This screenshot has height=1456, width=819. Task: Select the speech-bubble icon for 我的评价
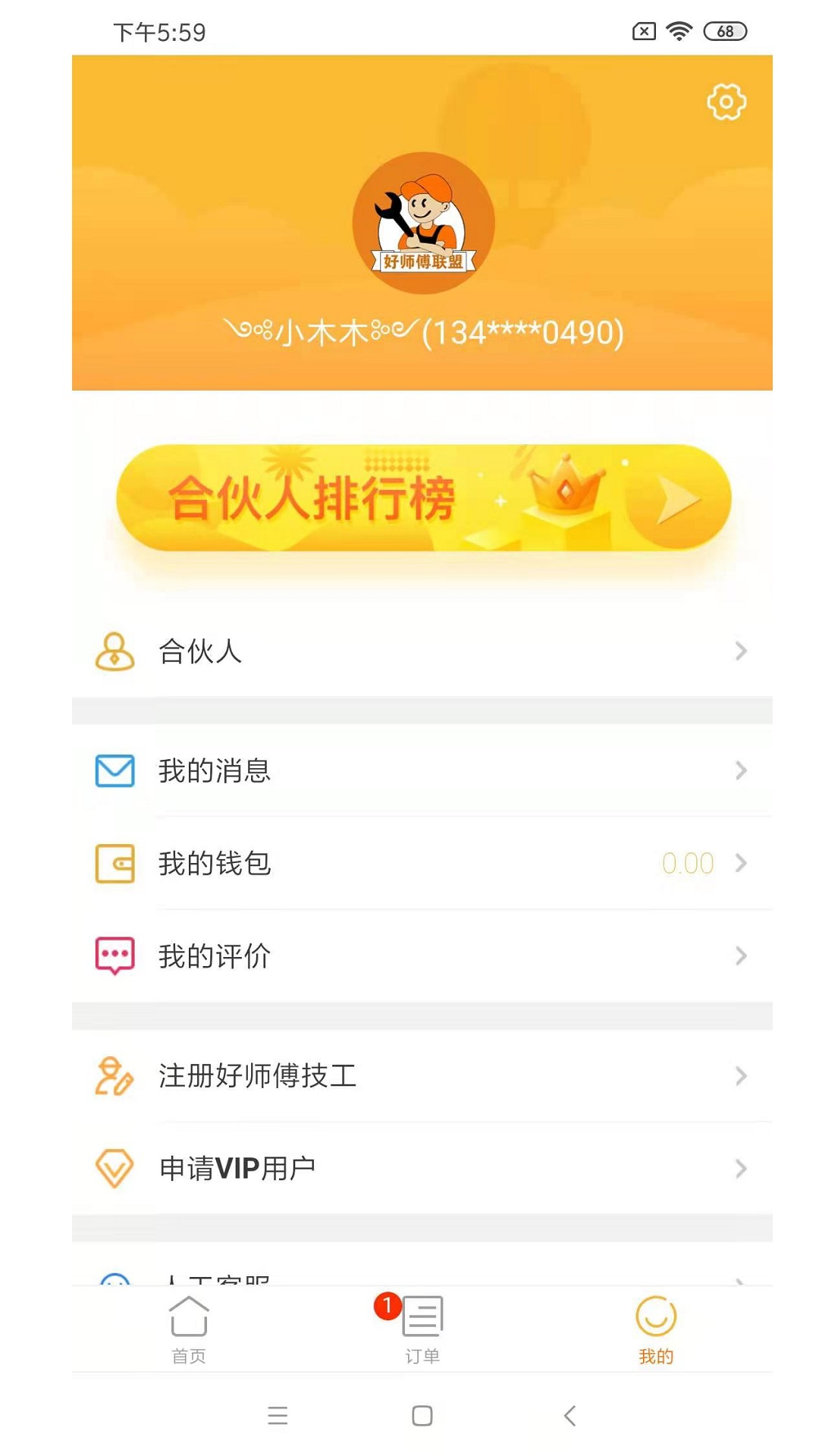click(x=114, y=955)
